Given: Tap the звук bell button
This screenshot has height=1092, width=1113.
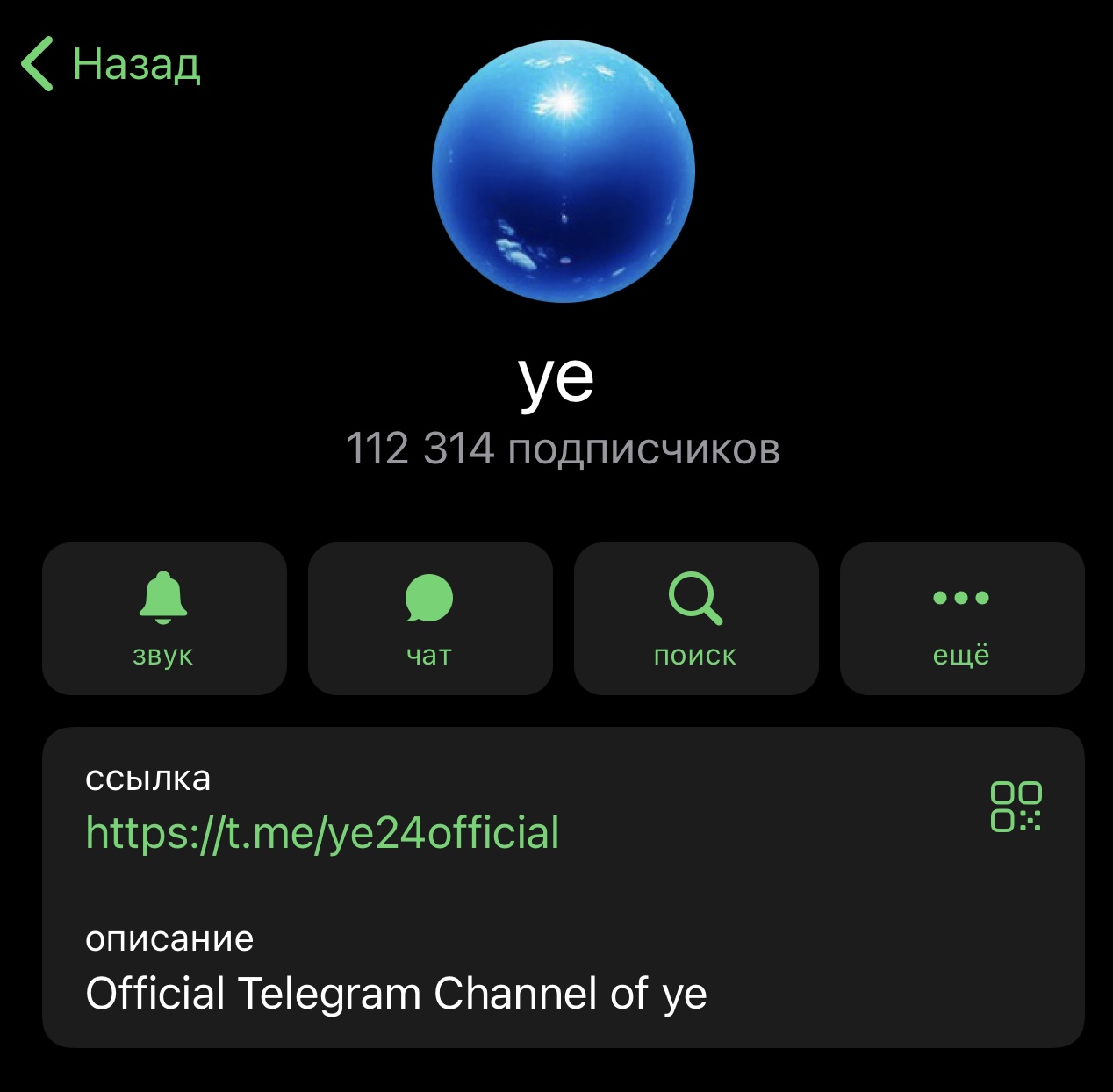Looking at the screenshot, I should click(164, 618).
